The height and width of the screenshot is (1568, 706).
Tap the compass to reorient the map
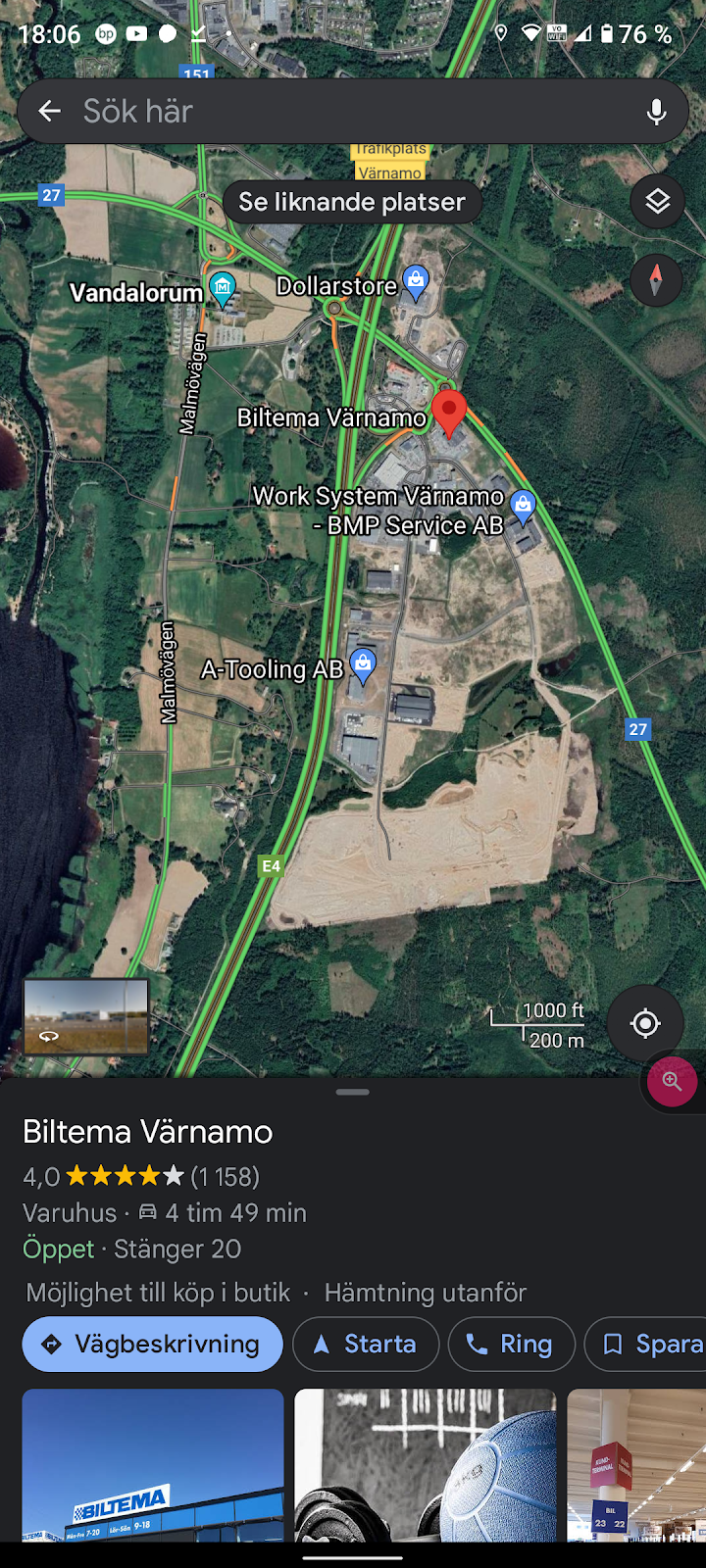657,279
